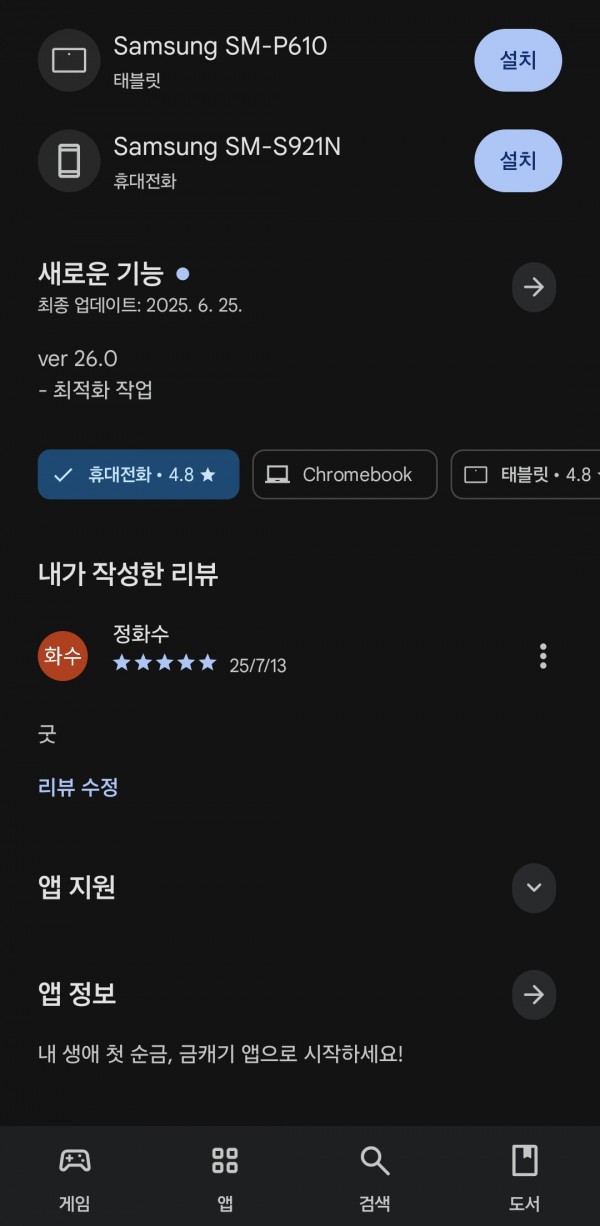This screenshot has width=600, height=1226.
Task: Select the 휴대전화 4.8 rating chip
Action: pos(138,474)
